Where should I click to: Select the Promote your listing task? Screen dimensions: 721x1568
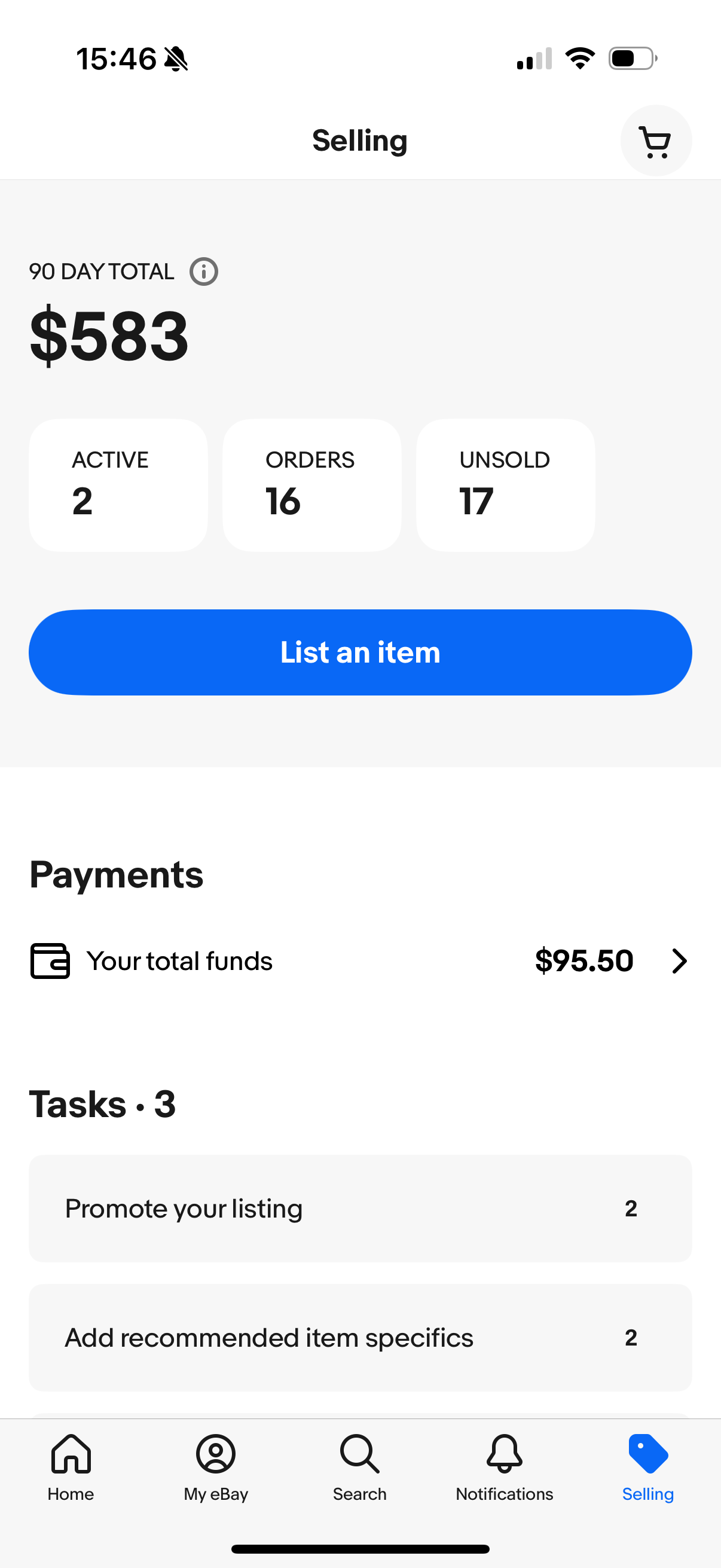(360, 1208)
